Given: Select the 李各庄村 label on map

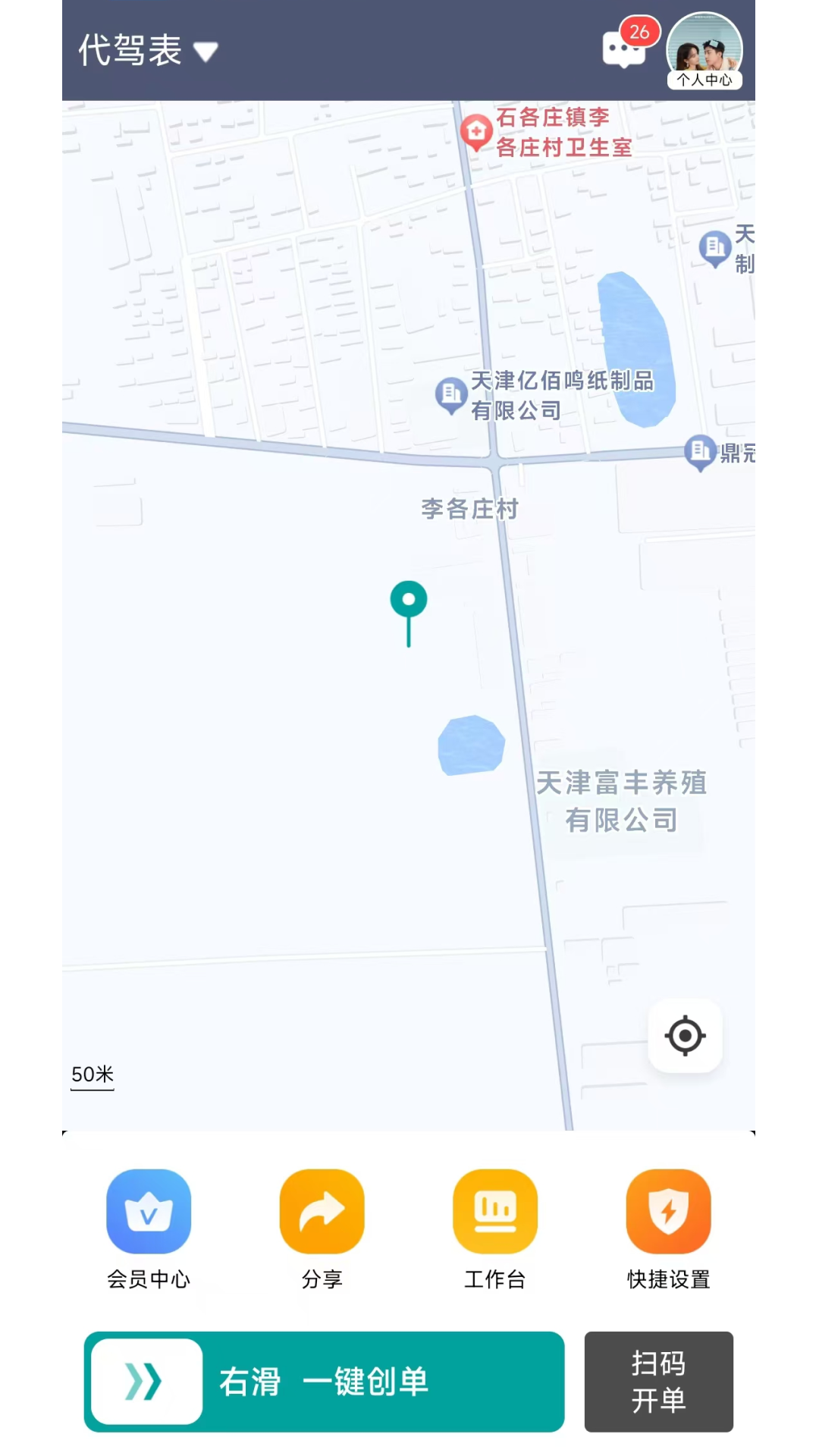Looking at the screenshot, I should pyautogui.click(x=469, y=510).
